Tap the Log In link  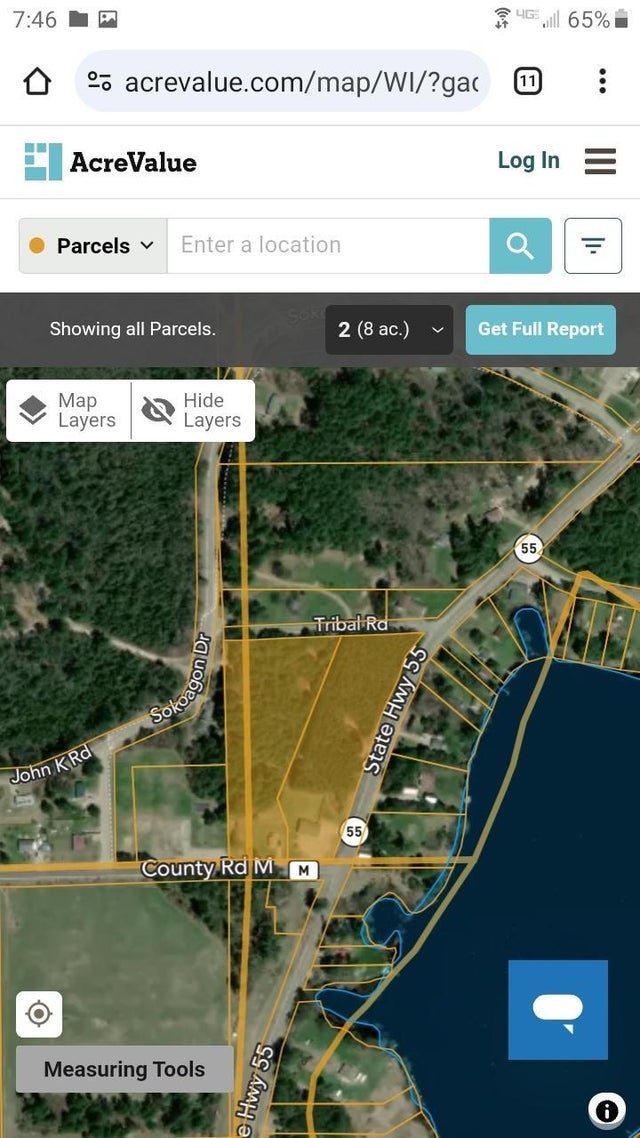click(x=528, y=161)
